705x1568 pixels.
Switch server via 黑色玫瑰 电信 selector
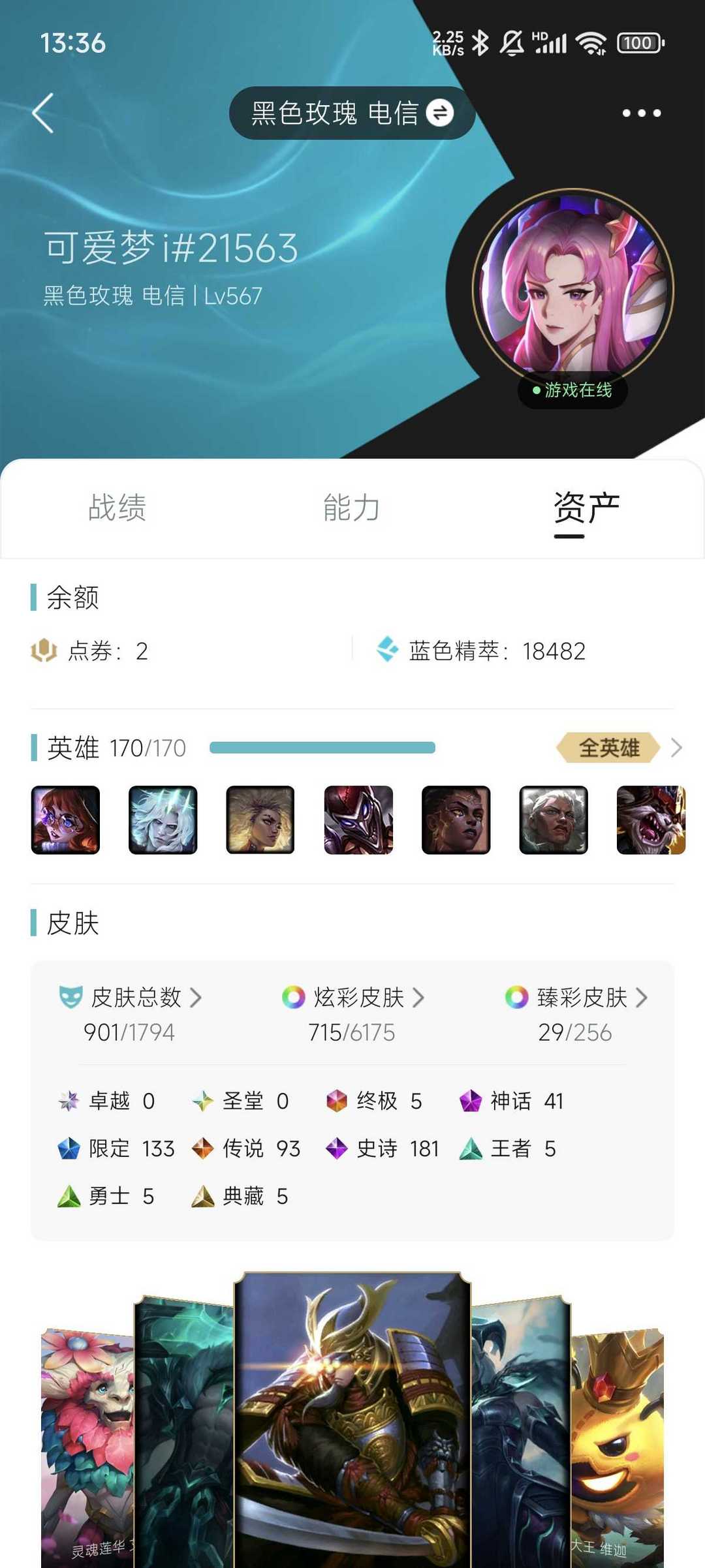pyautogui.click(x=352, y=113)
